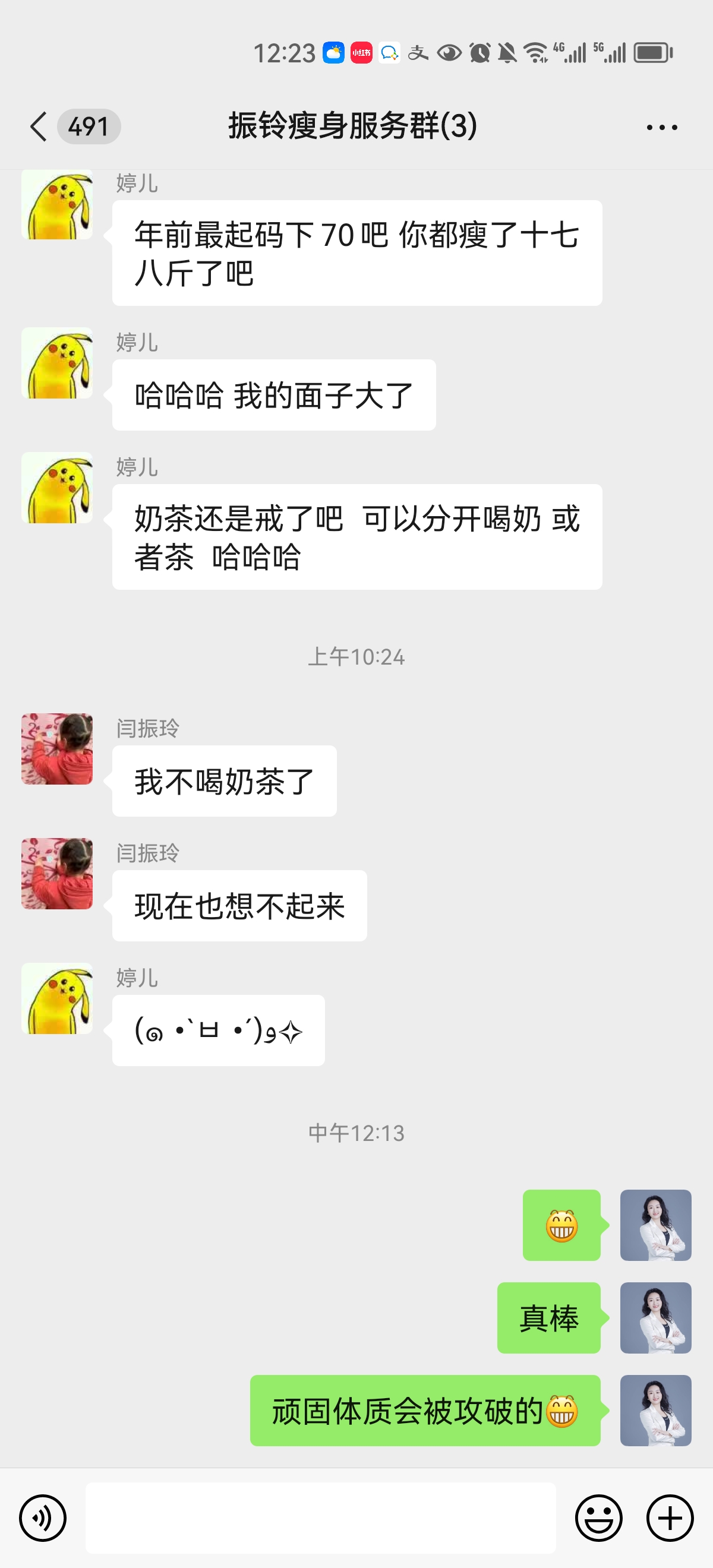Go back to the chat list
Screen dimensions: 713x1568
tap(39, 127)
